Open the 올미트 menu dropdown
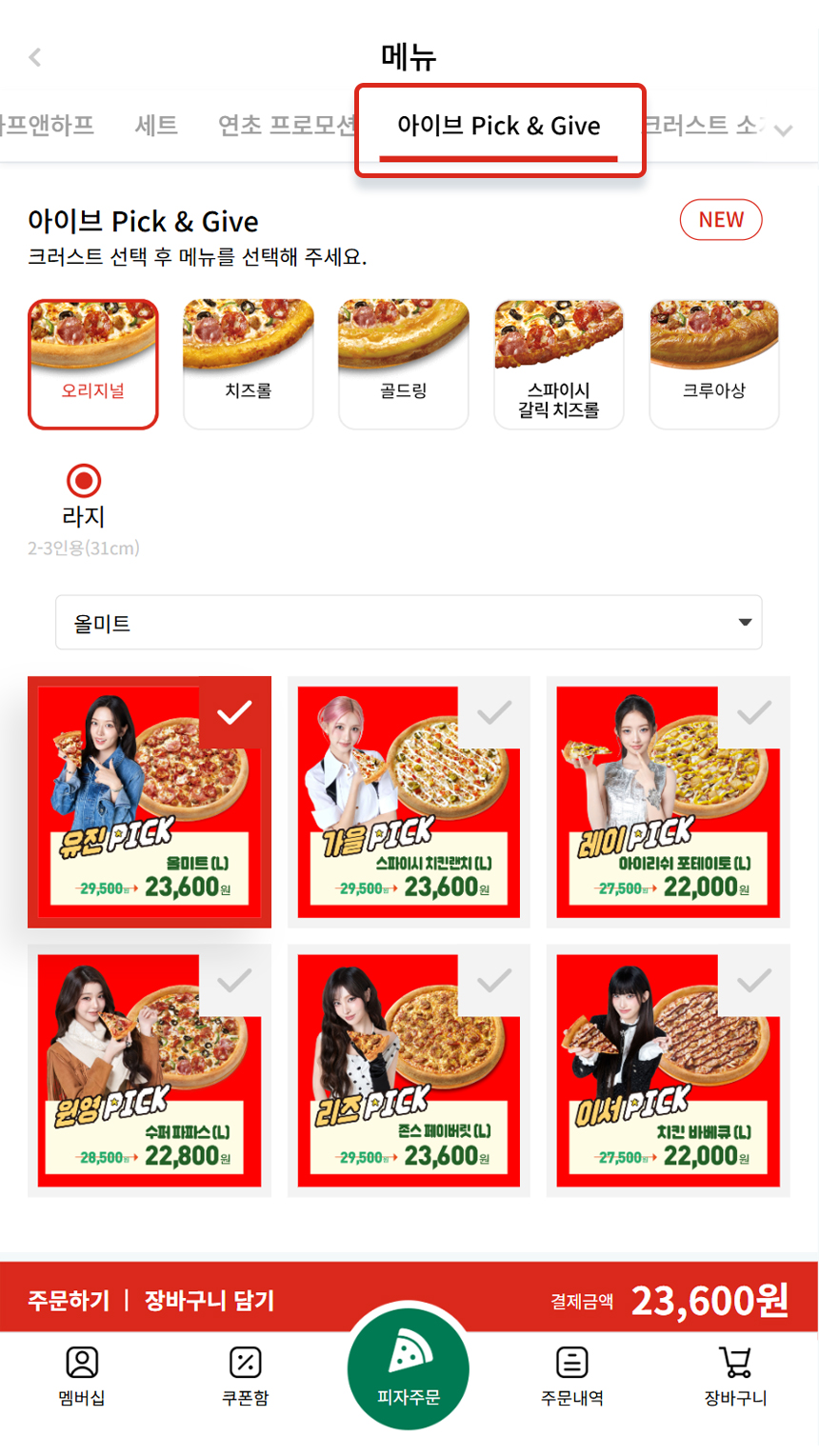 coord(409,623)
